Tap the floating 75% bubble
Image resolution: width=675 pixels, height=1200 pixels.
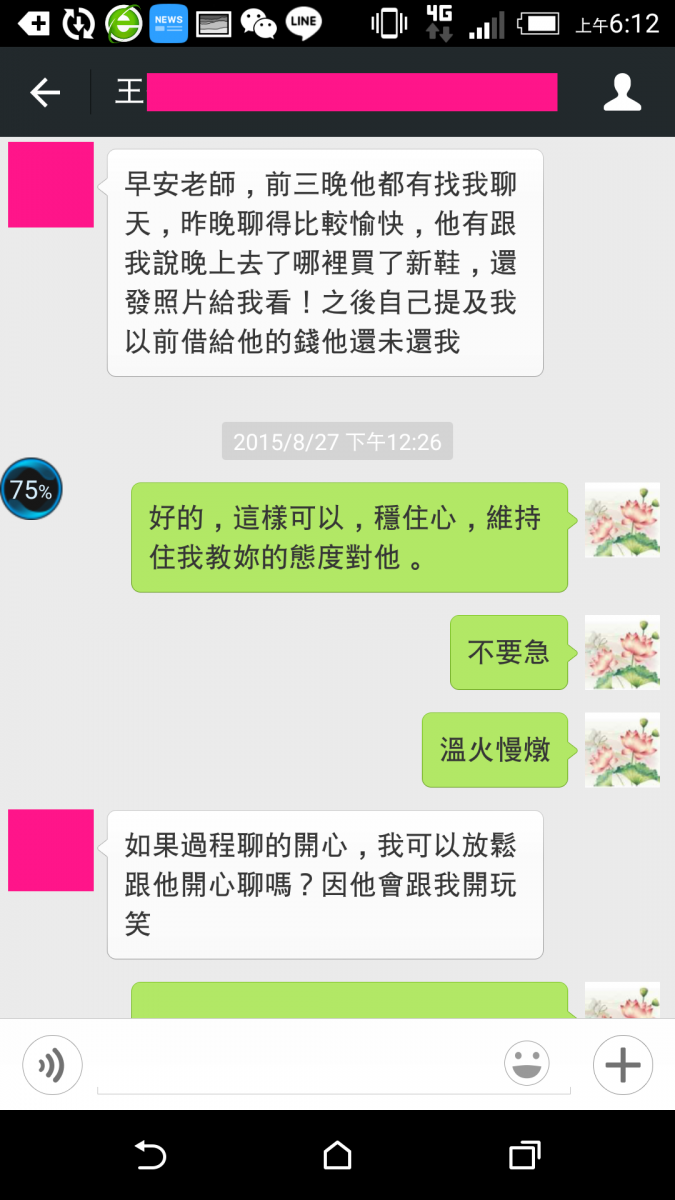tap(31, 489)
